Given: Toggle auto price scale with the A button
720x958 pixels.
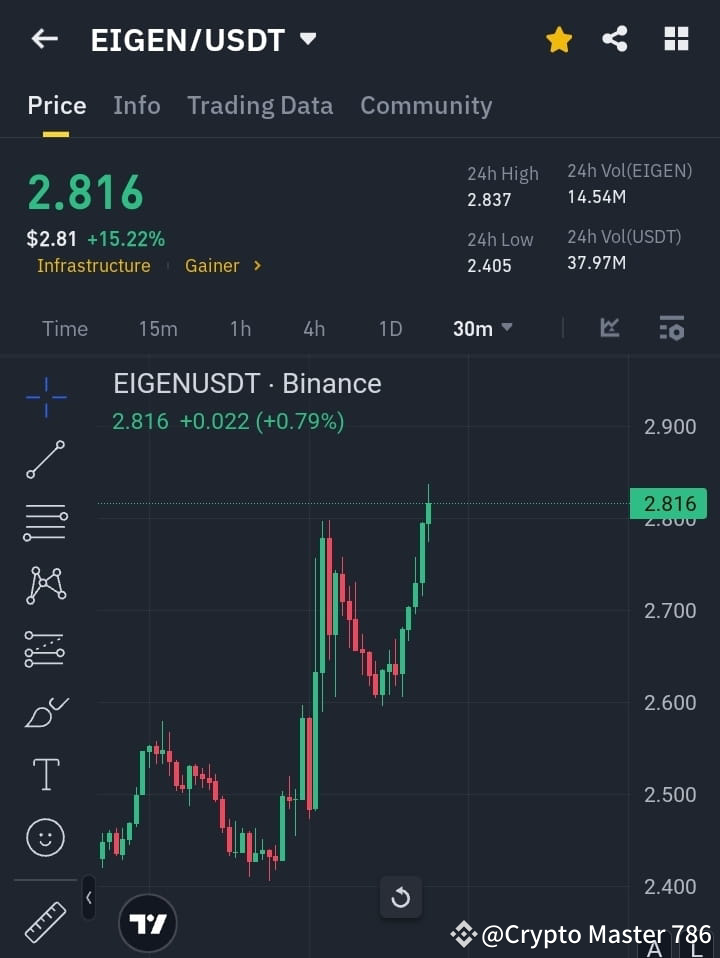Looking at the screenshot, I should click(x=655, y=946).
